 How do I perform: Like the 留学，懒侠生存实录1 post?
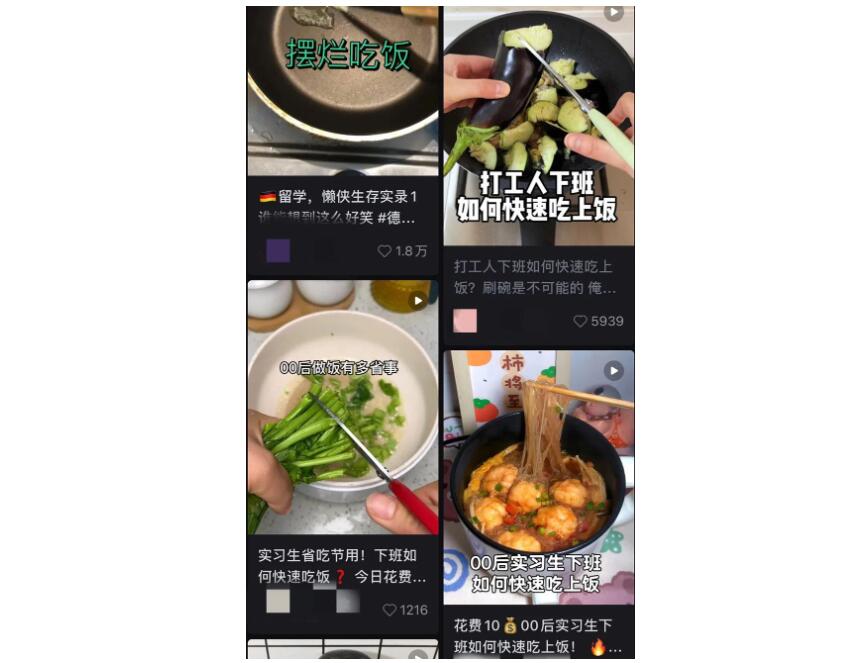pyautogui.click(x=384, y=251)
